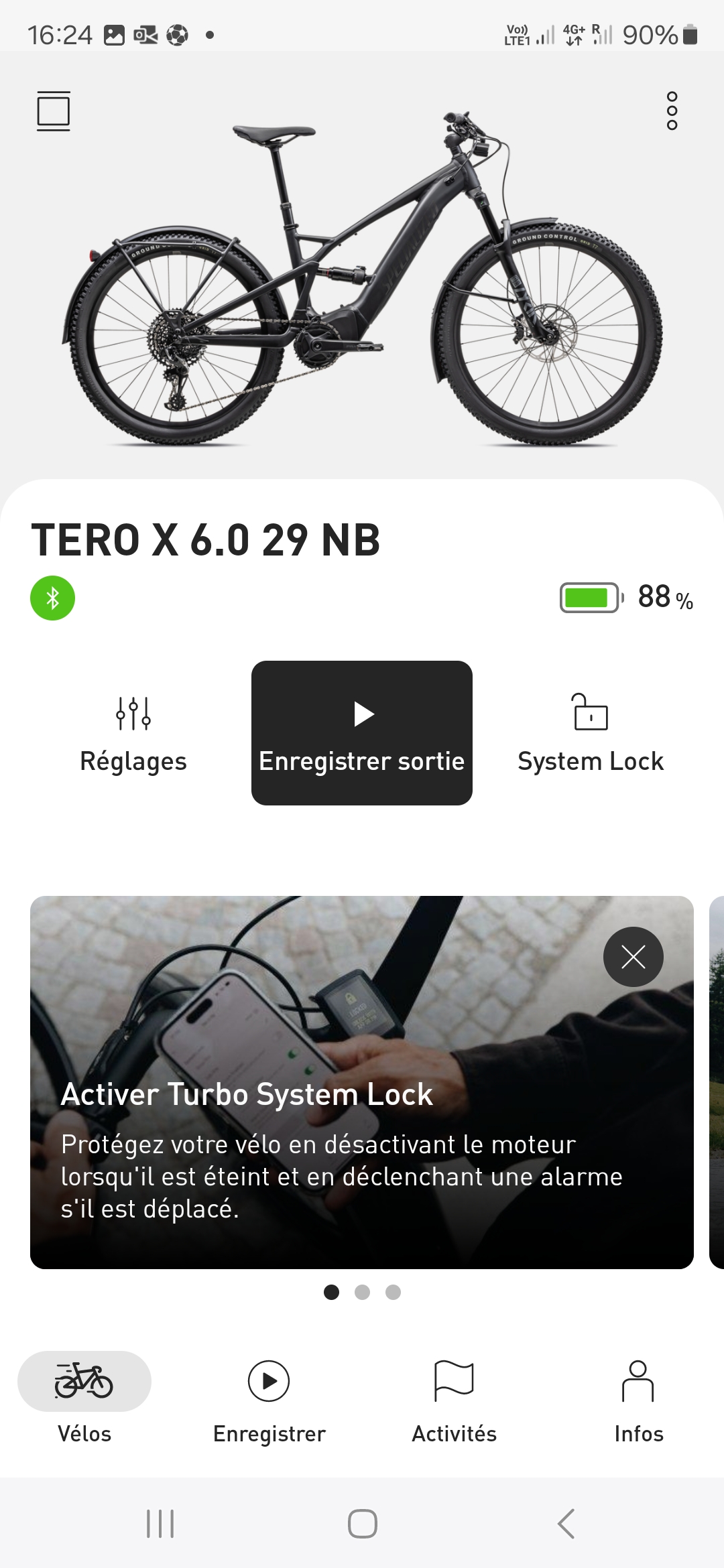Open the bike list icon at top left
The width and height of the screenshot is (724, 1568).
coord(54,111)
